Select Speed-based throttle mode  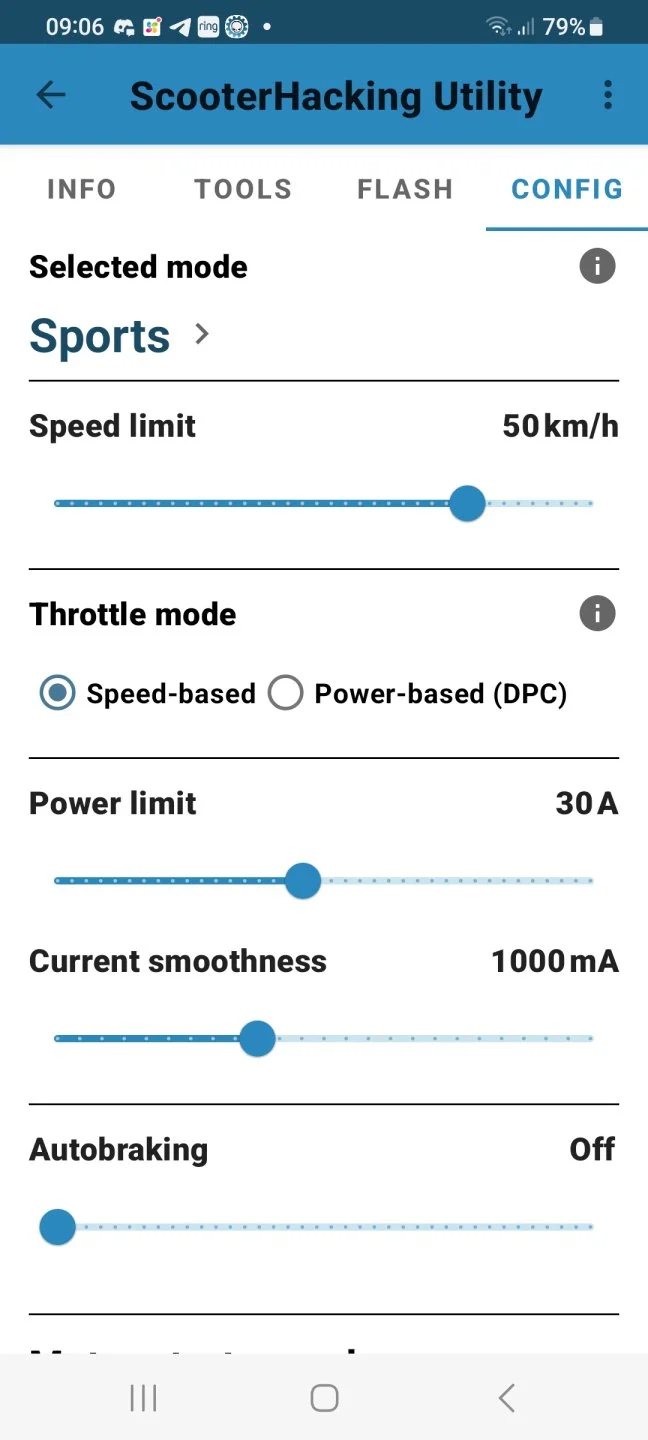tap(148, 693)
